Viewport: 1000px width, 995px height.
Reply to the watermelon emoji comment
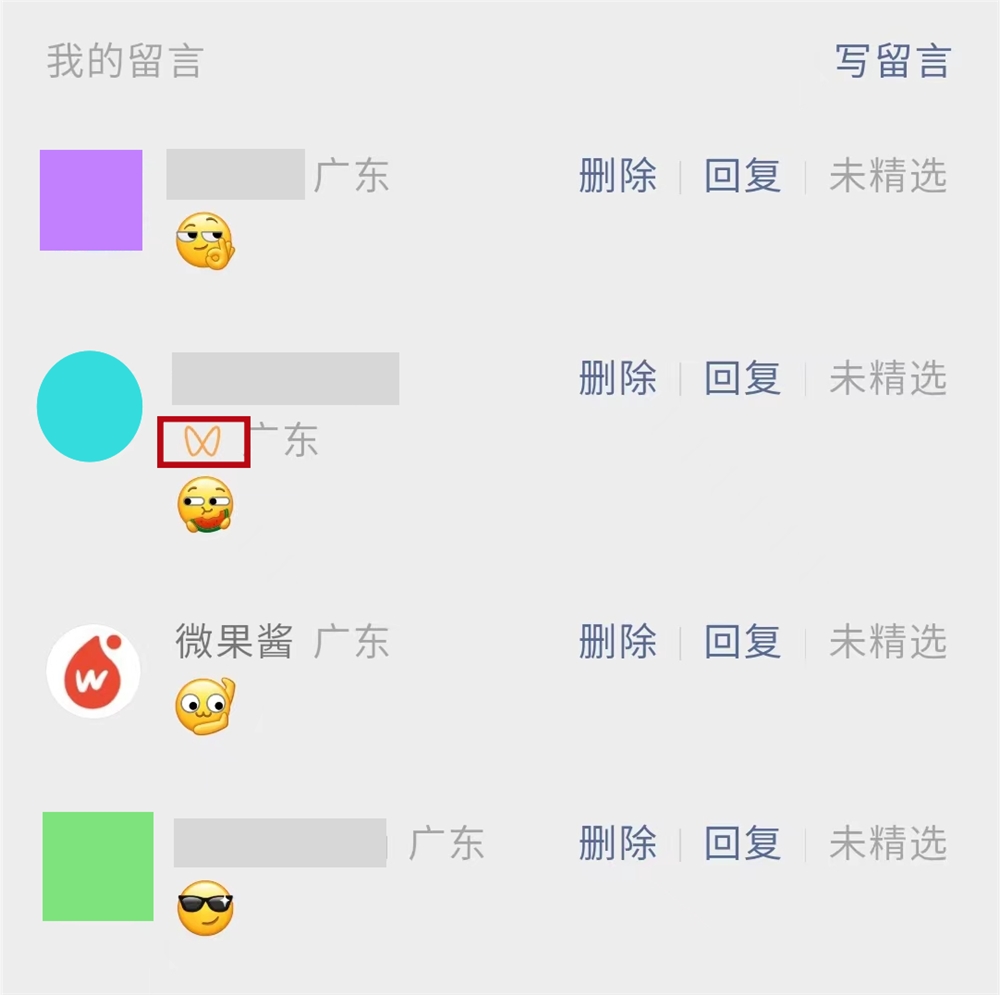pyautogui.click(x=742, y=379)
